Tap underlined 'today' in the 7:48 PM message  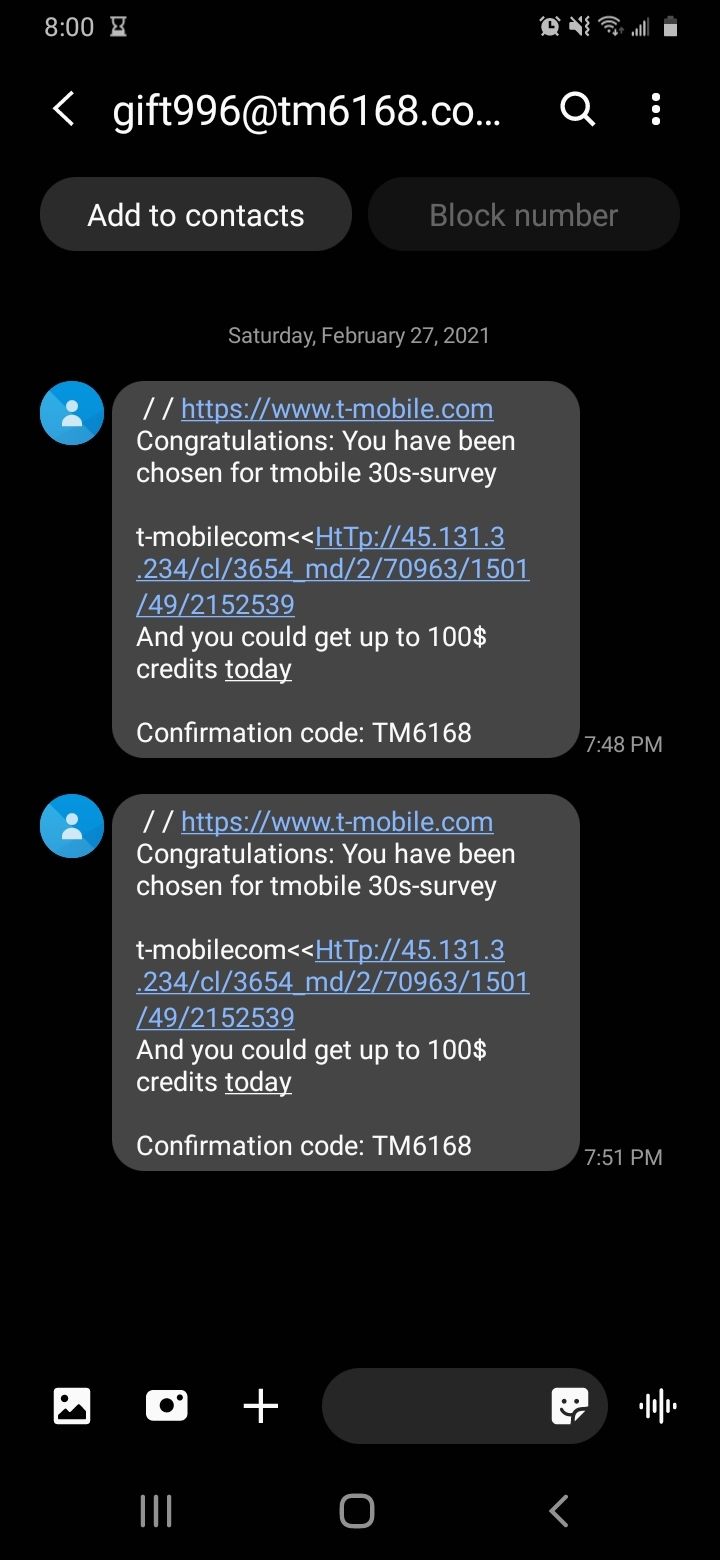click(x=258, y=669)
